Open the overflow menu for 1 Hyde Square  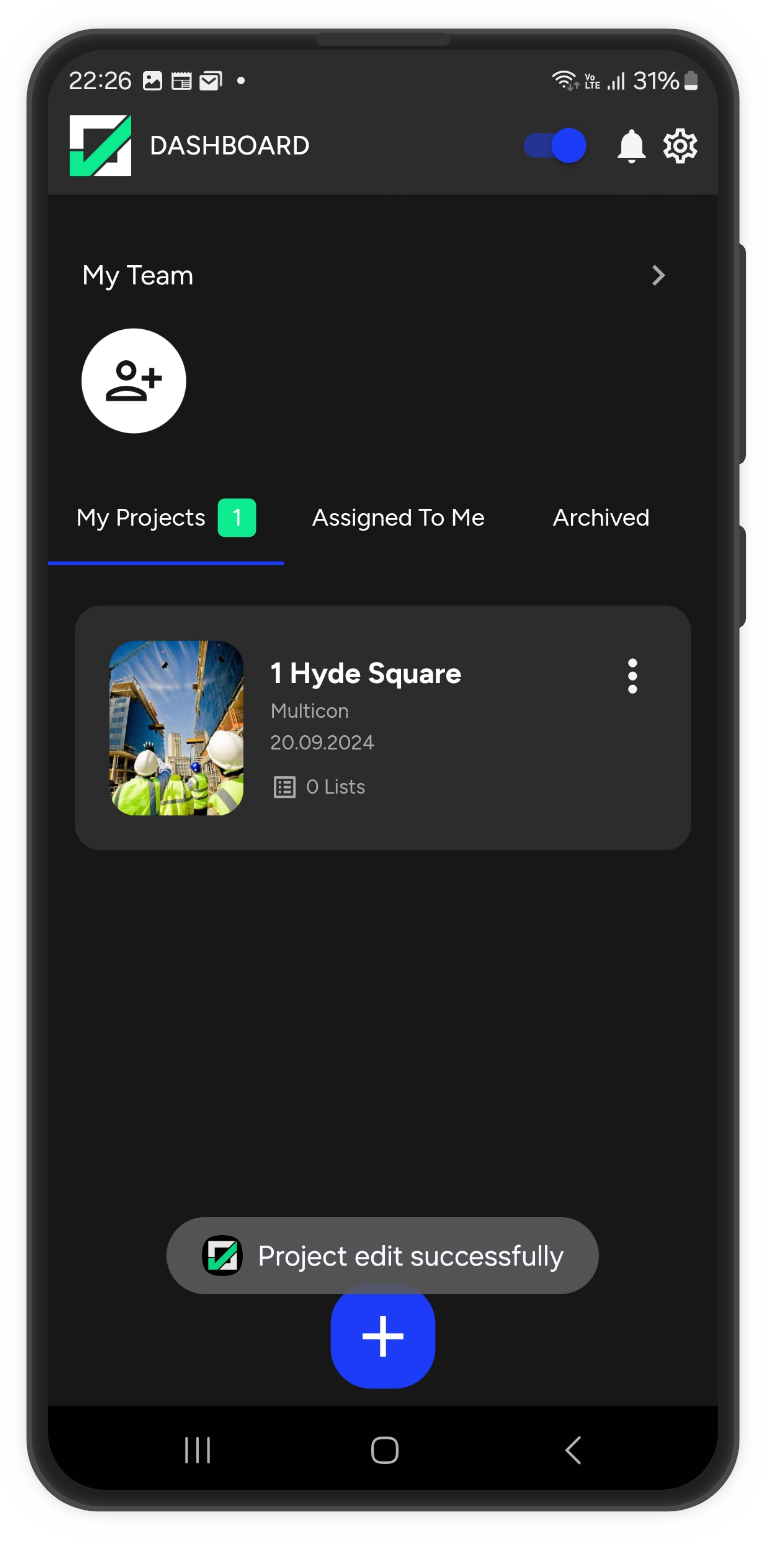click(632, 676)
